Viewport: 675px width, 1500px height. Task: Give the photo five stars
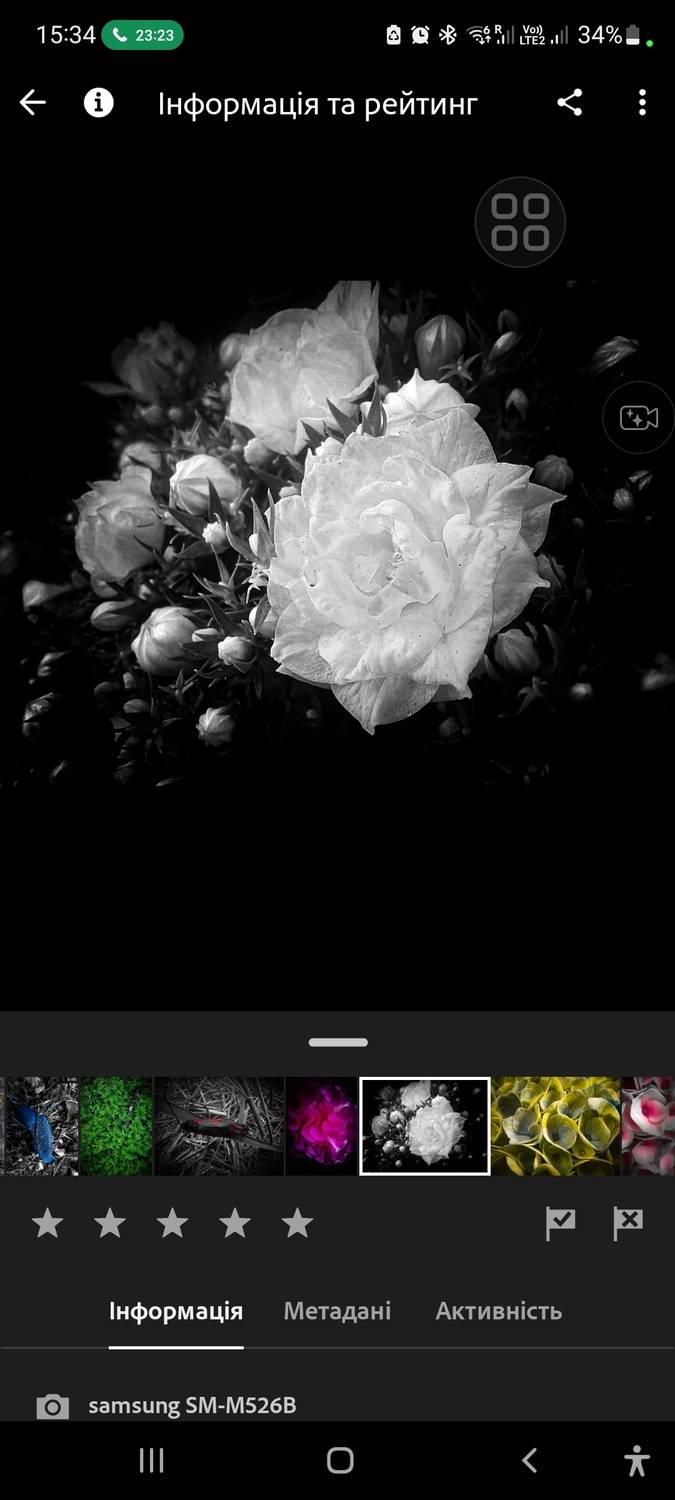click(x=297, y=1223)
